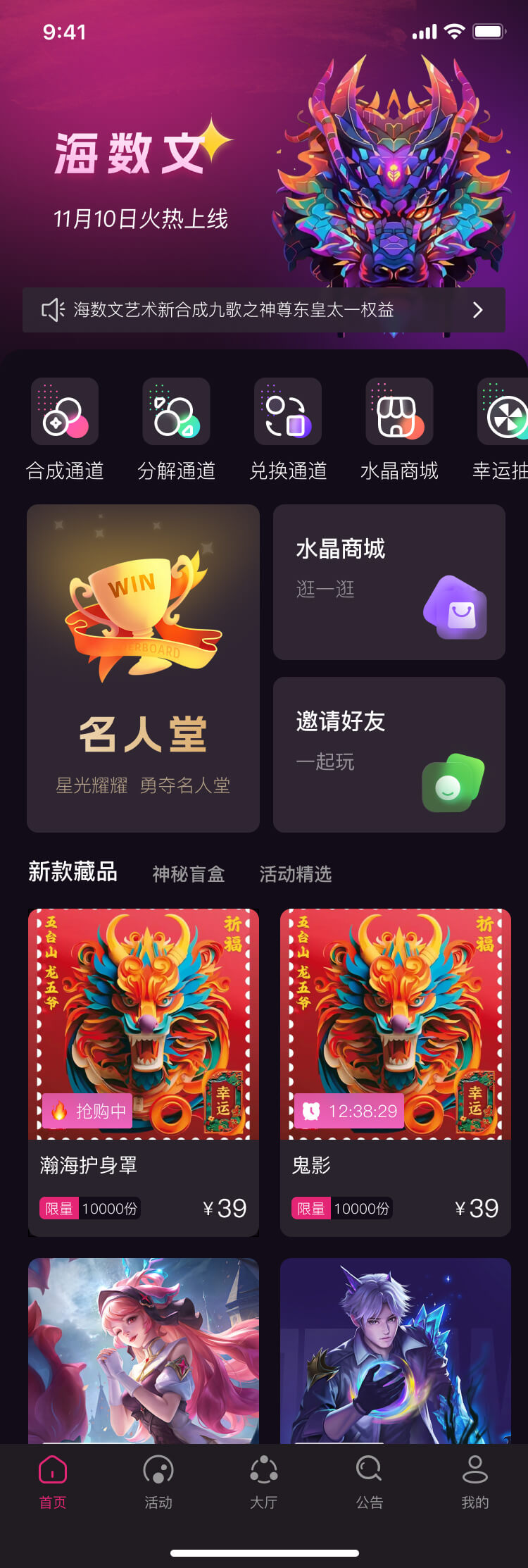Open the 水晶商城 逛一逛 card
This screenshot has width=528, height=1568.
pyautogui.click(x=389, y=582)
